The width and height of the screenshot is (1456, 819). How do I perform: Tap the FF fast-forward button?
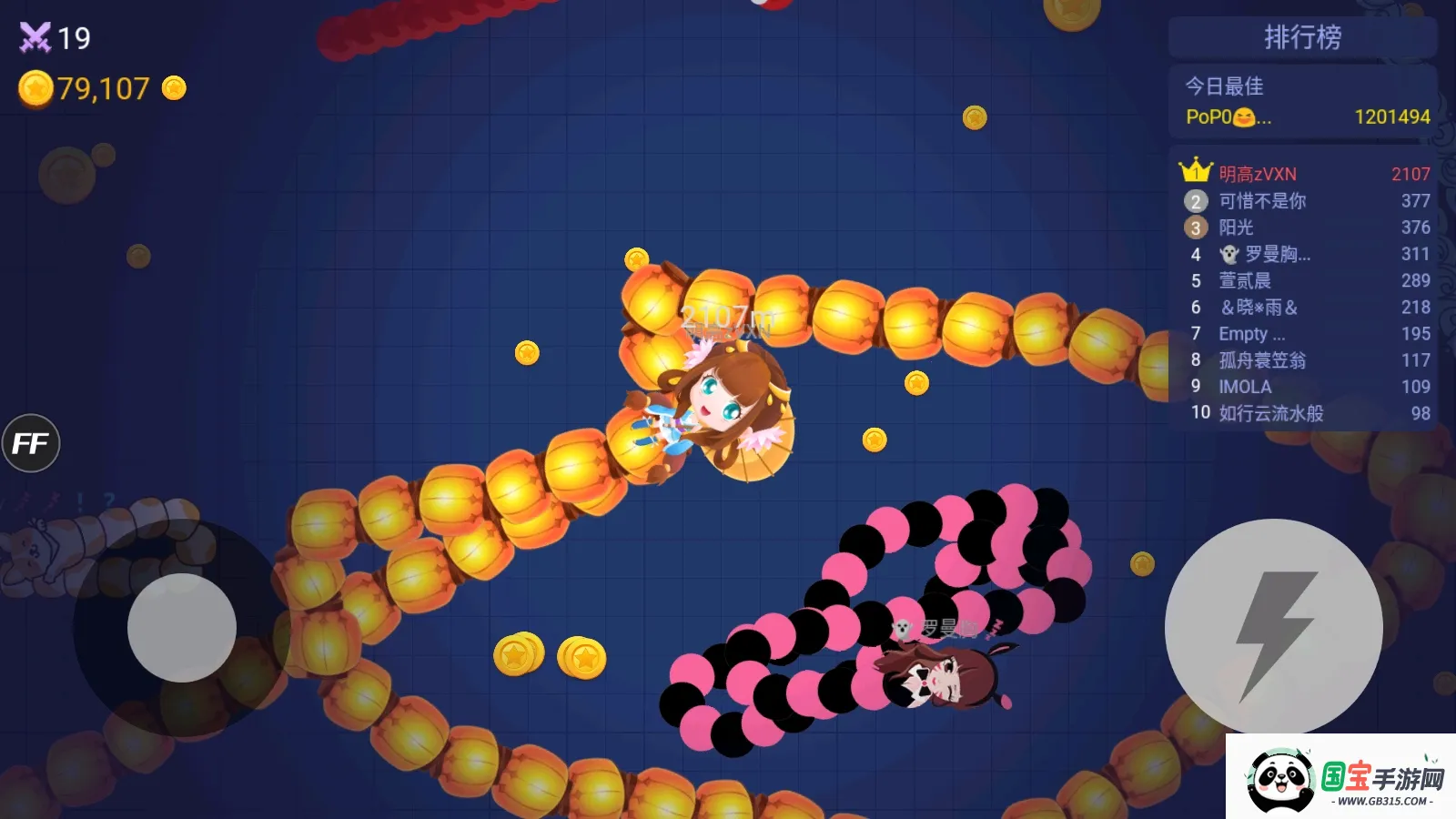click(x=31, y=444)
